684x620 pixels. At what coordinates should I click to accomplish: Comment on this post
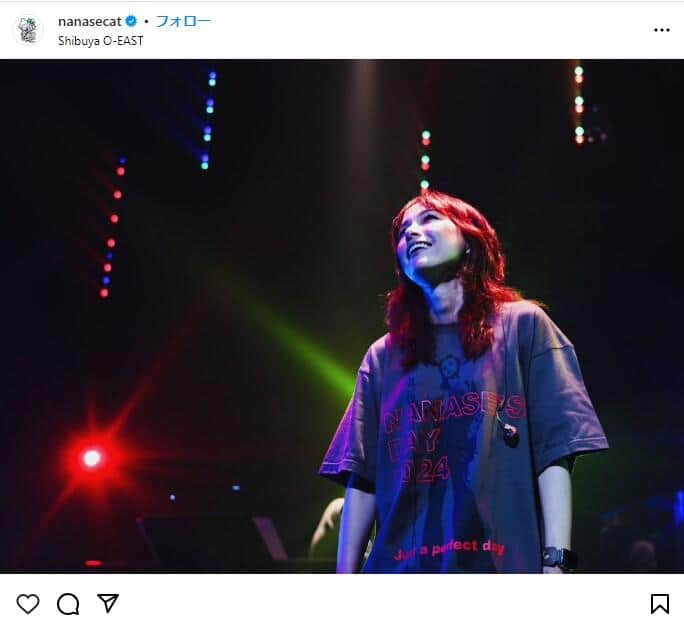pyautogui.click(x=68, y=603)
